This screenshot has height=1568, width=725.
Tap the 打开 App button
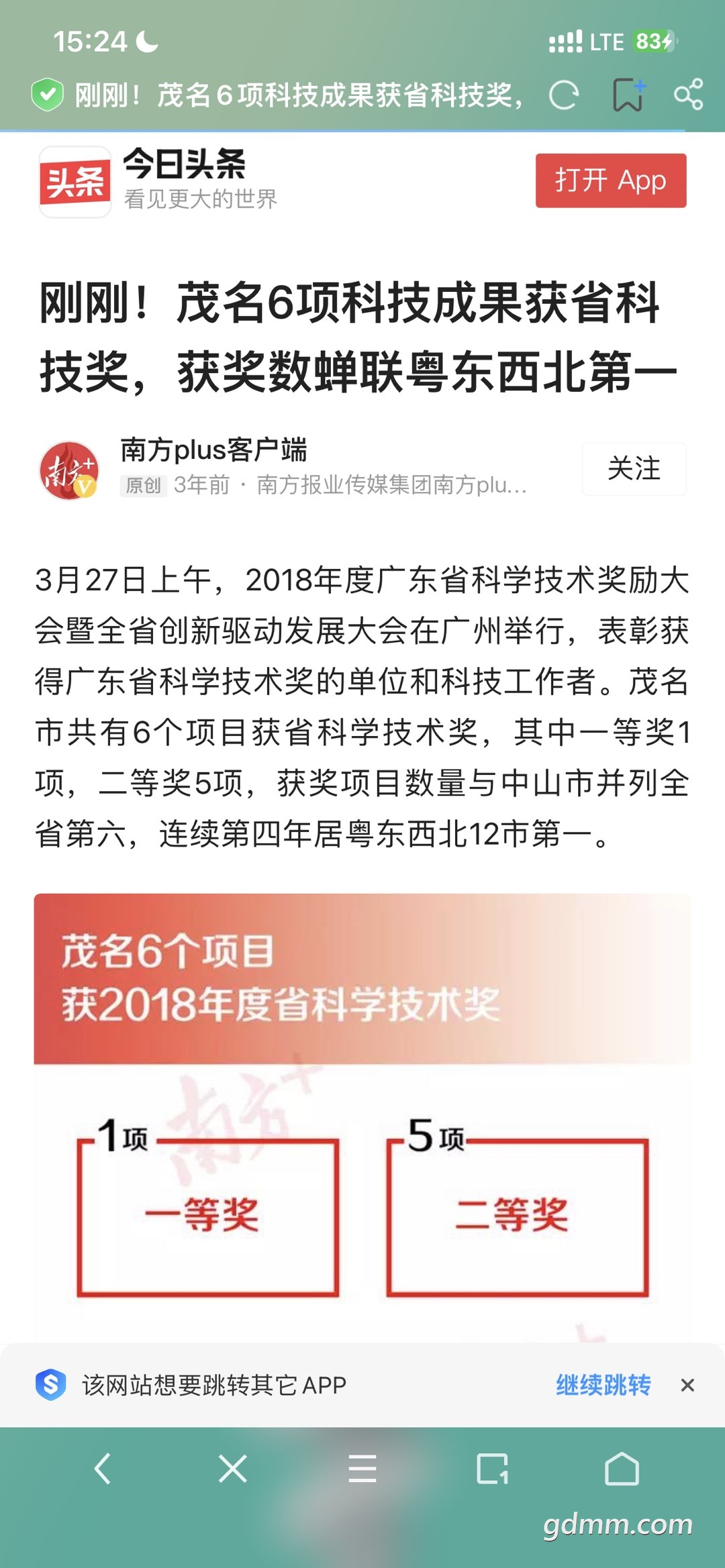611,180
